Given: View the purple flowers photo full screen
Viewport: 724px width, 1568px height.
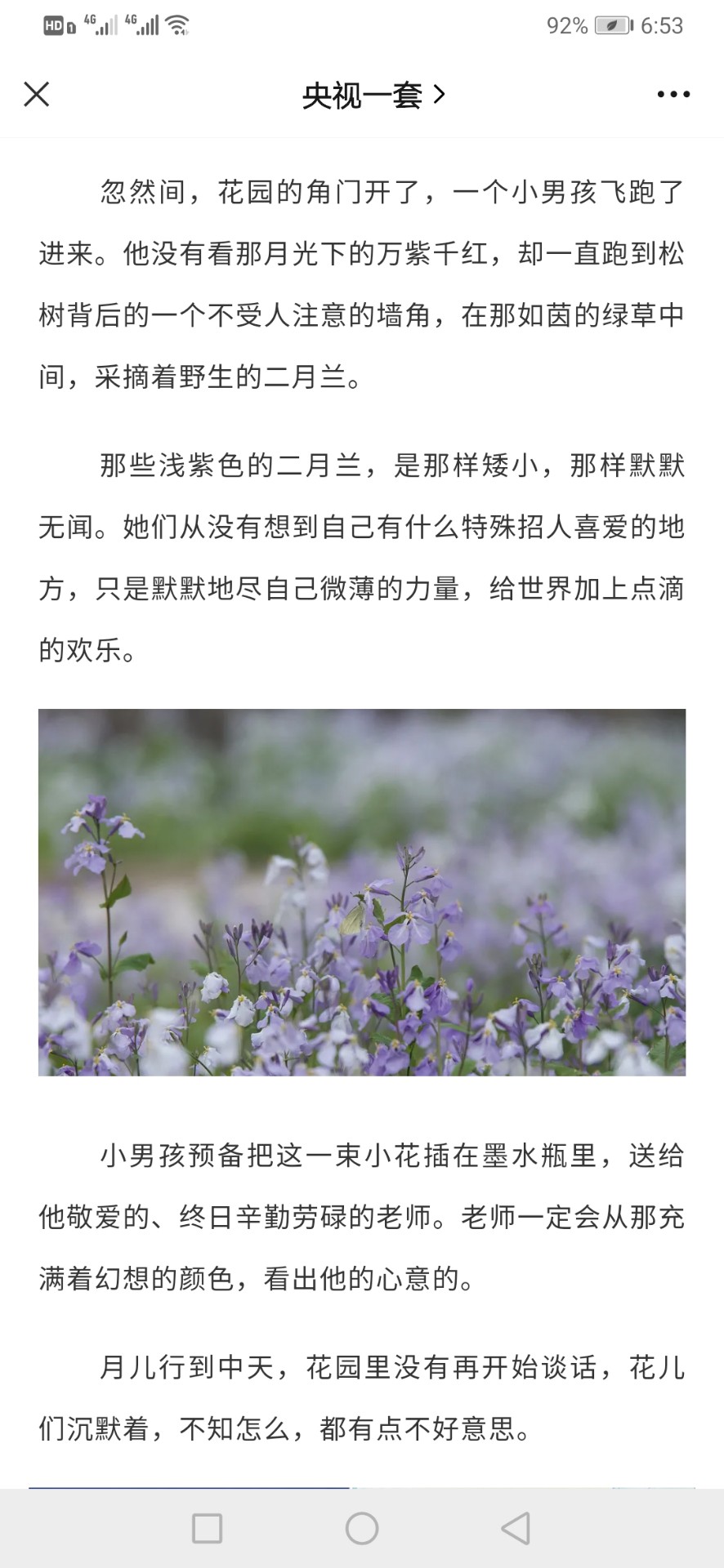Looking at the screenshot, I should [x=362, y=892].
